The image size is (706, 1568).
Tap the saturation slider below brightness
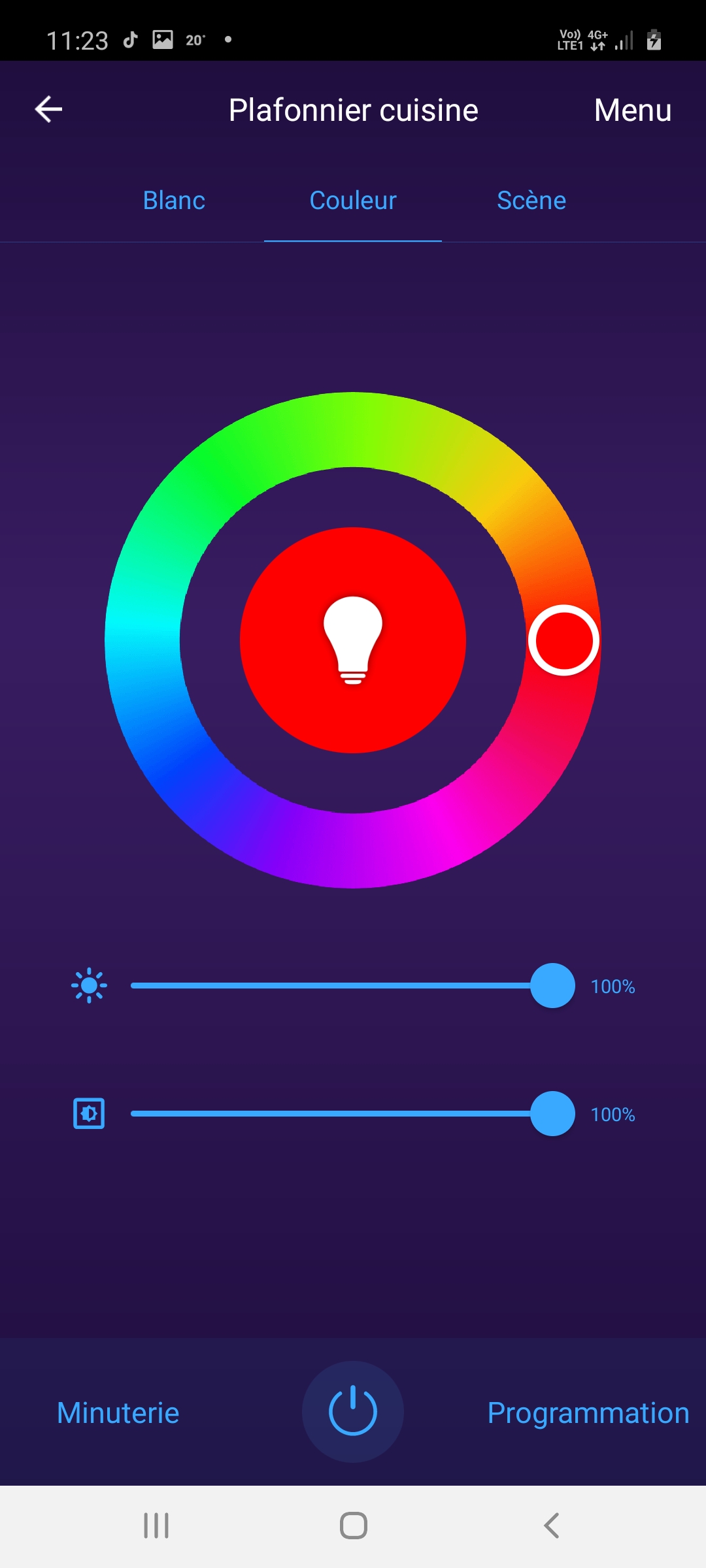tap(353, 1113)
